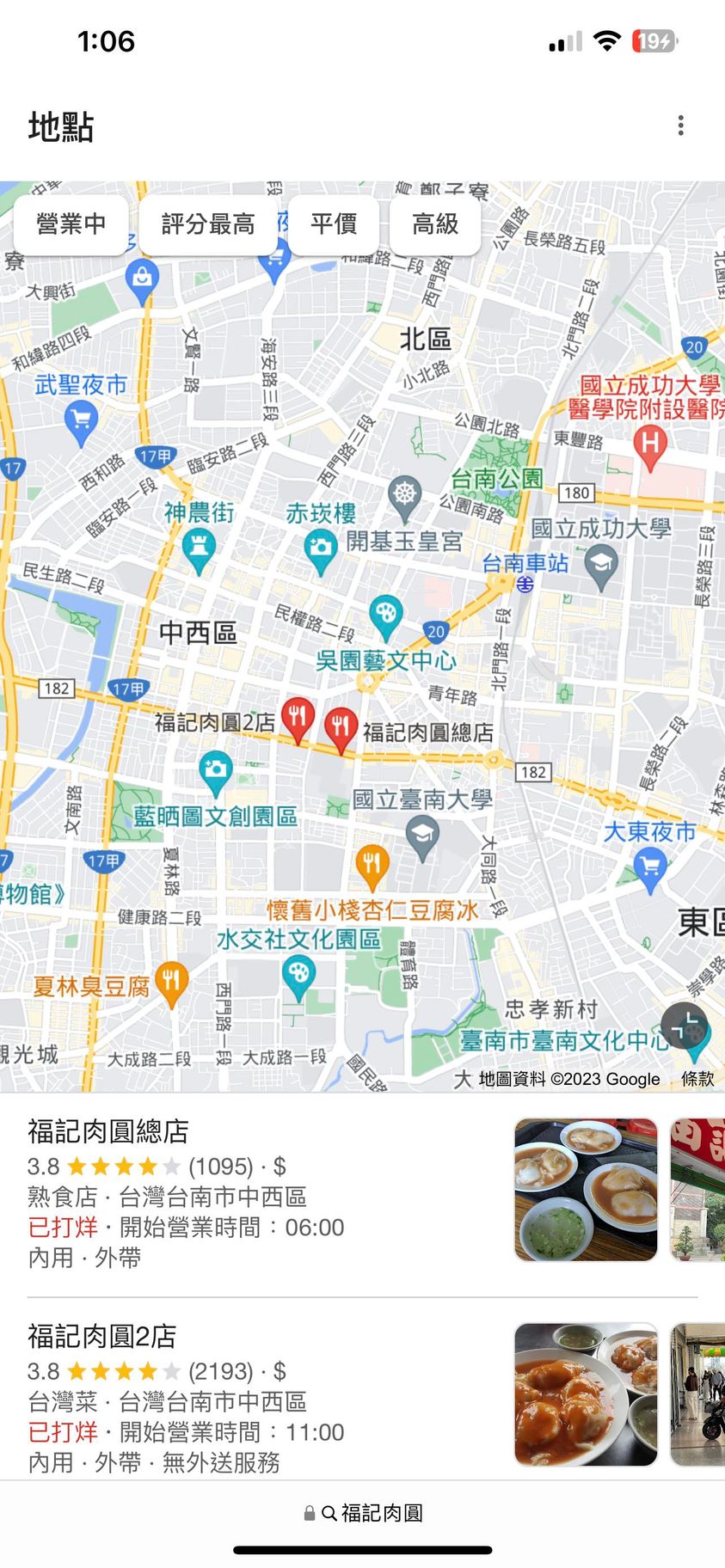Tap the 大東夜市 map marker
Viewport: 725px width, 1568px height.
click(650, 867)
